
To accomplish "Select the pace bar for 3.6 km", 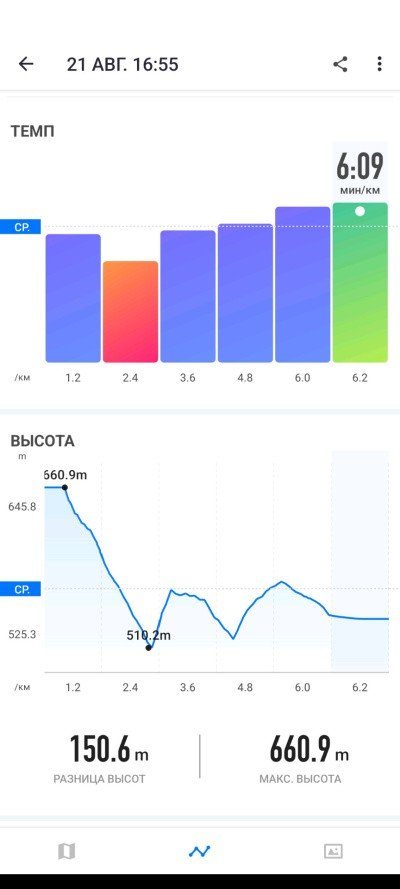I will (188, 297).
